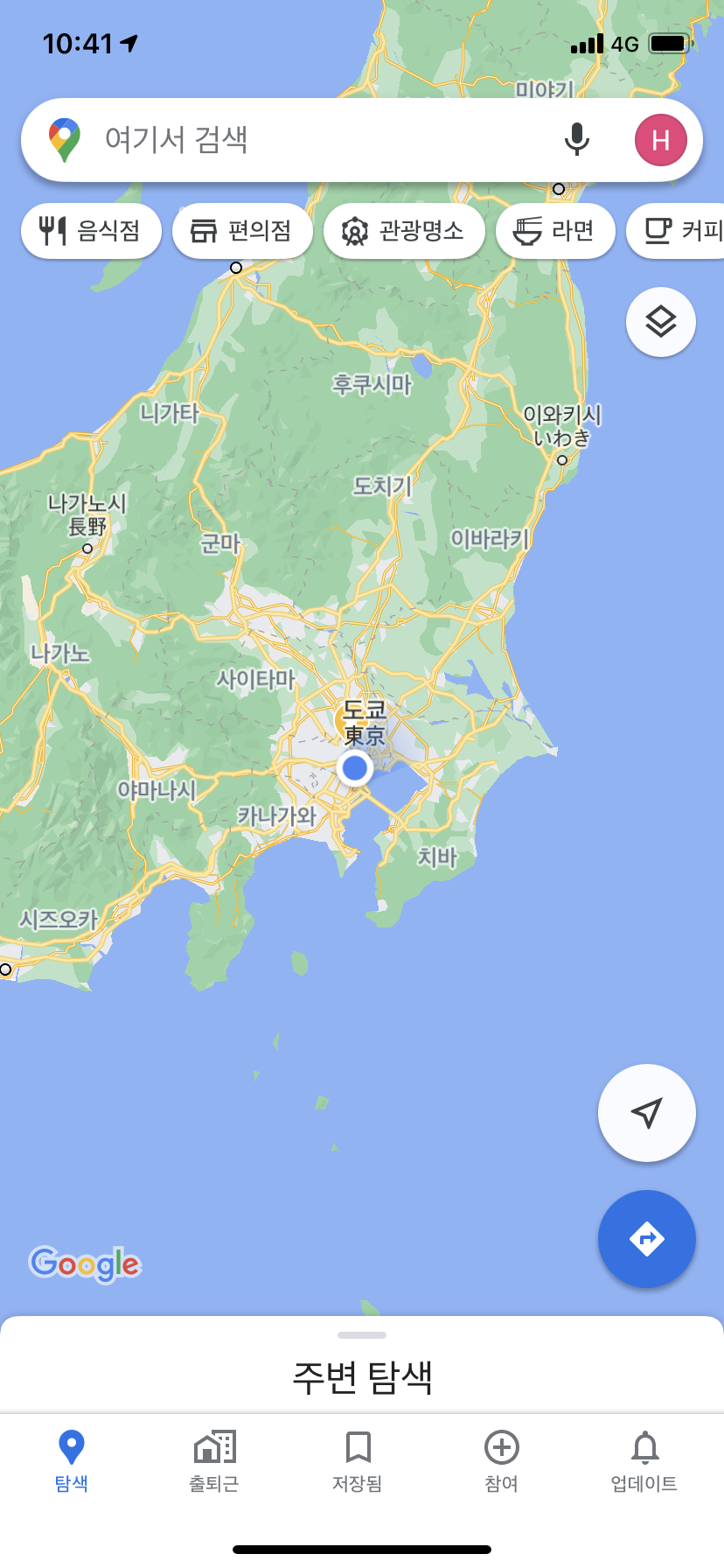Open the H profile account avatar
724x1568 pixels.
coord(660,140)
